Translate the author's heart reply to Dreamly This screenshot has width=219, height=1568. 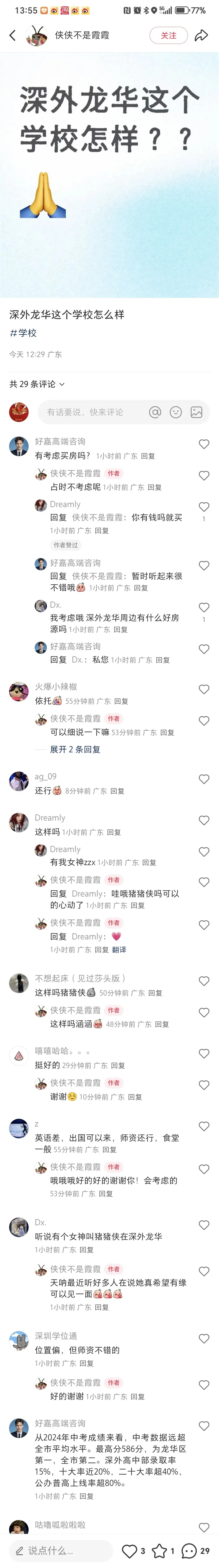coord(119,950)
